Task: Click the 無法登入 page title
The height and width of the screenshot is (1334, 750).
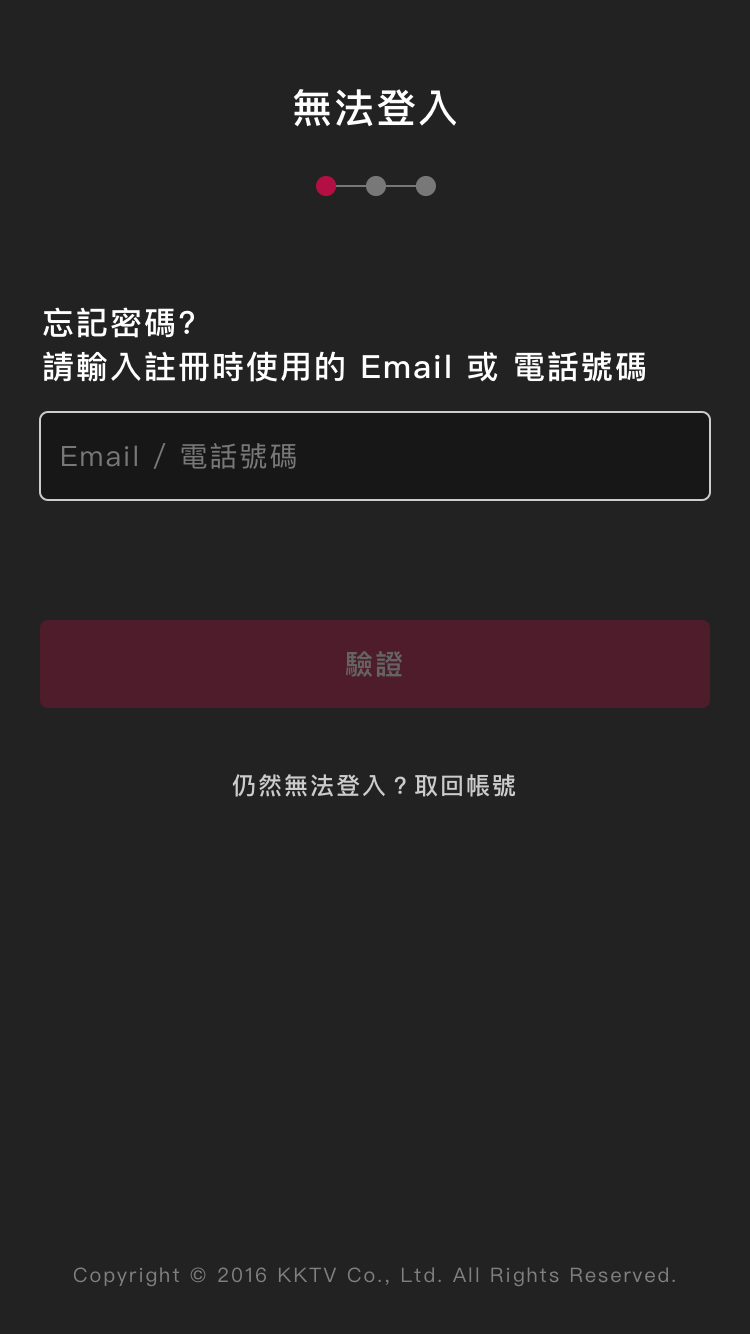Action: pos(375,107)
